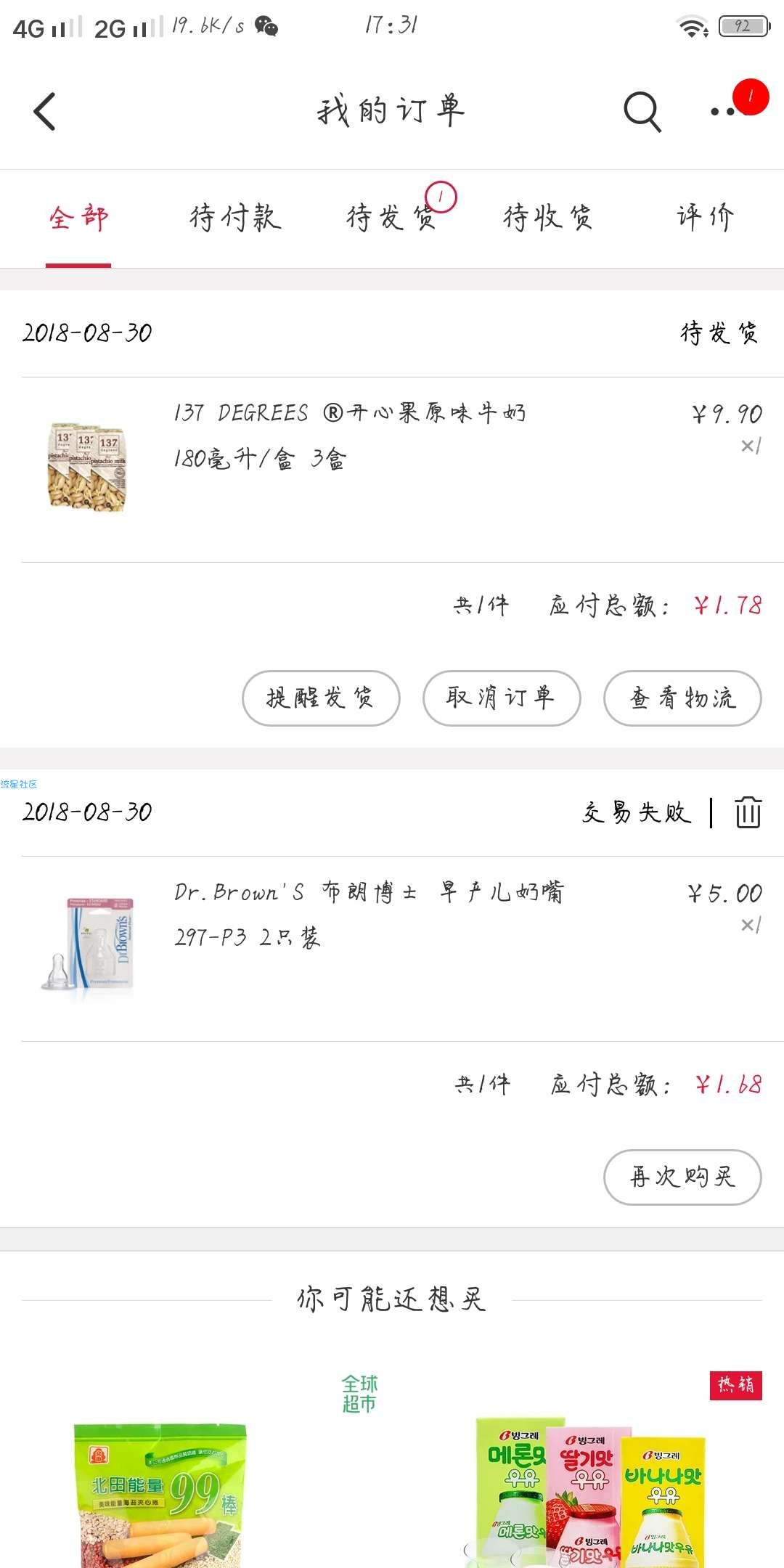The height and width of the screenshot is (1568, 784).
Task: Switch to the 待发货 tab
Action: pos(392,217)
